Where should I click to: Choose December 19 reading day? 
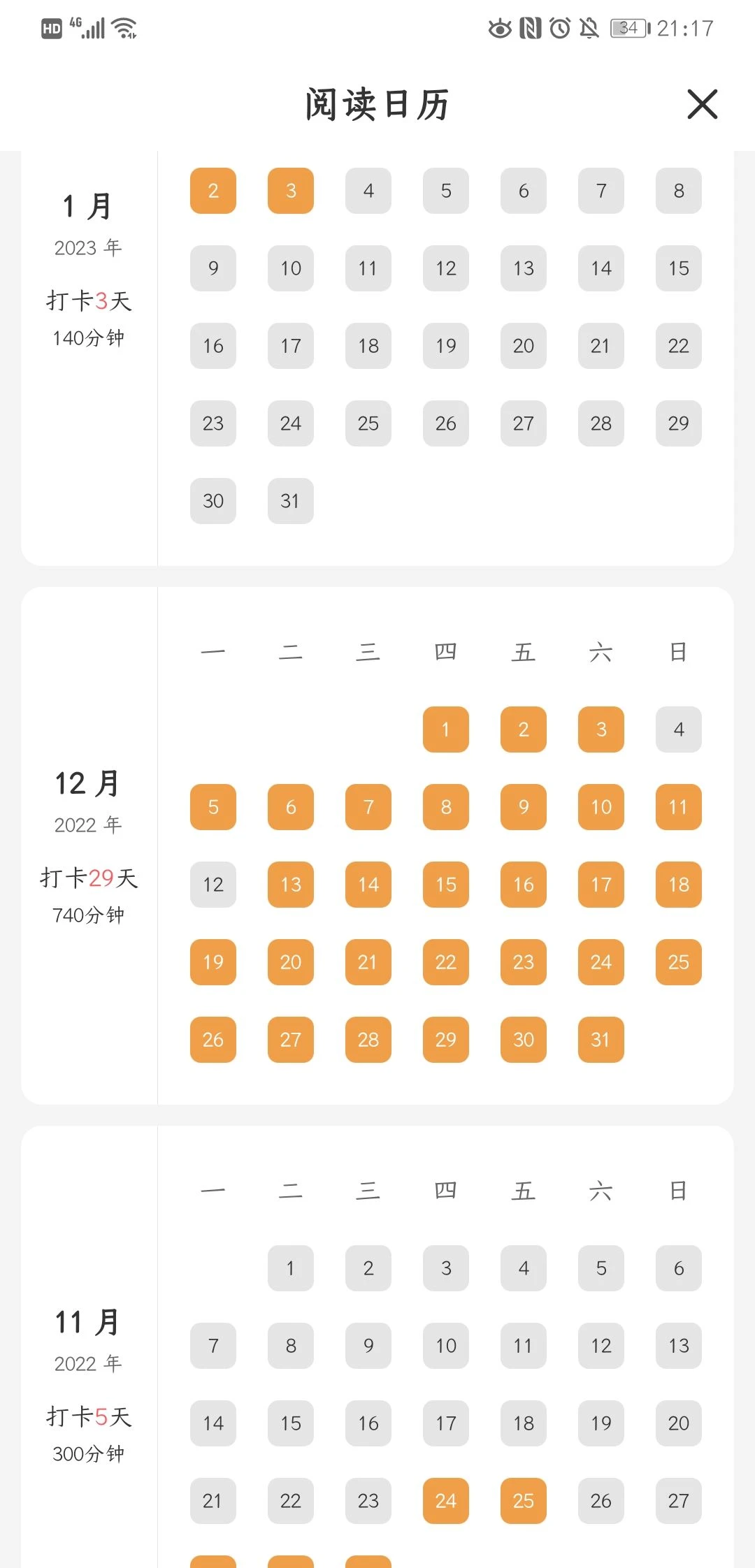click(213, 962)
